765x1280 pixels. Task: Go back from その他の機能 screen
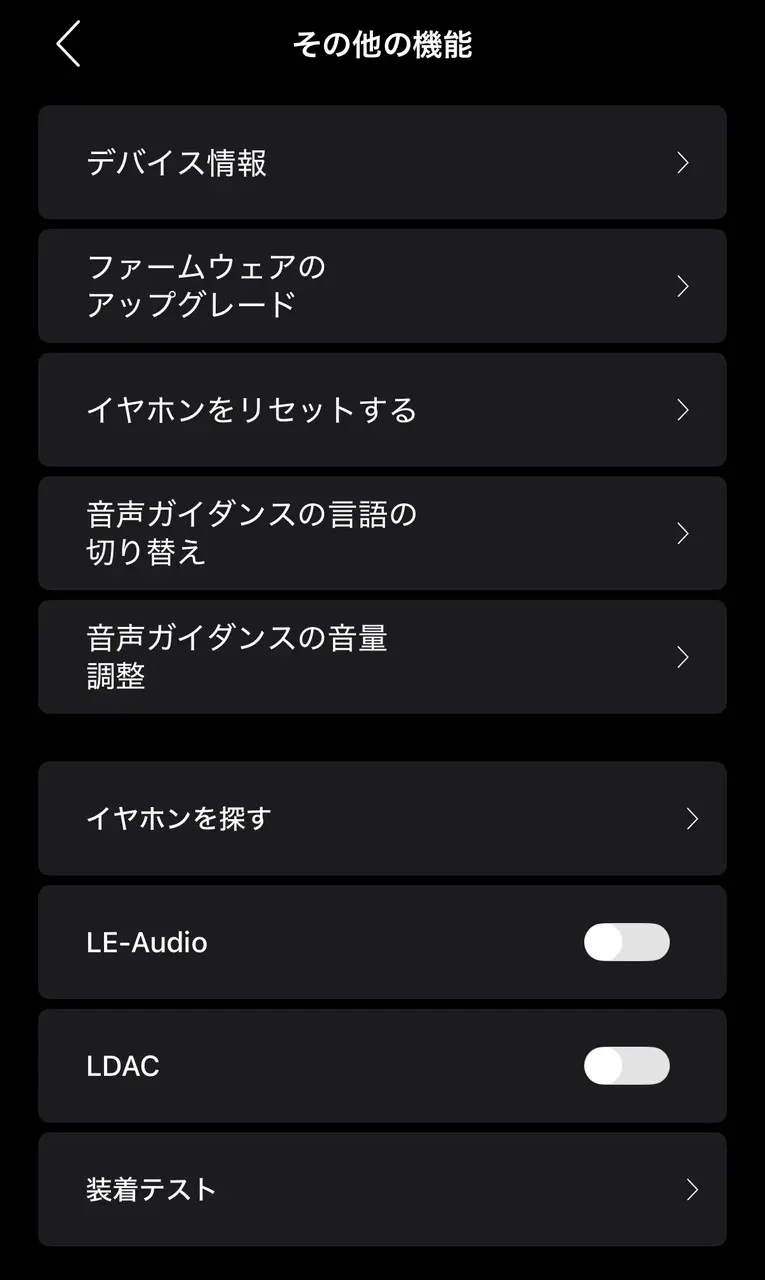pos(68,45)
